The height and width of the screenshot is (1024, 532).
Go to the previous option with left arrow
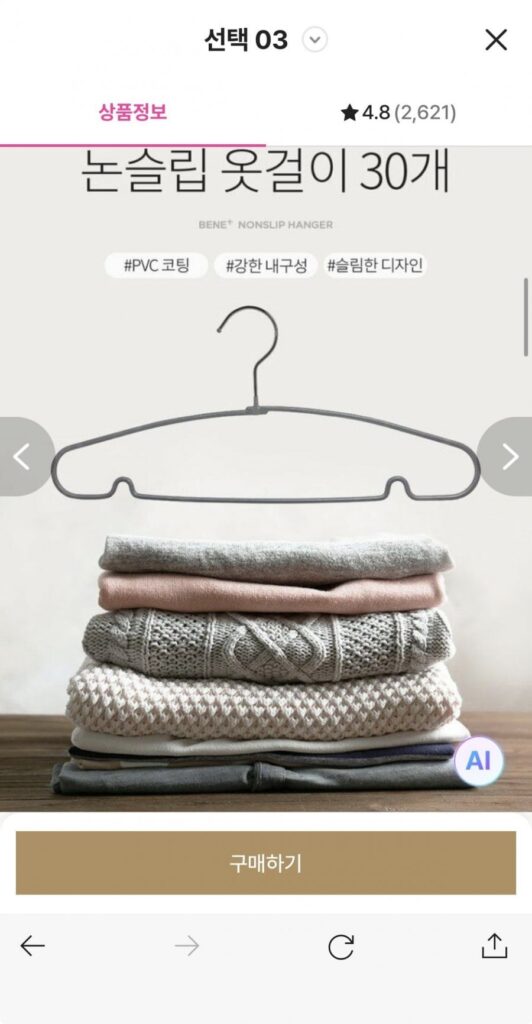pyautogui.click(x=23, y=456)
